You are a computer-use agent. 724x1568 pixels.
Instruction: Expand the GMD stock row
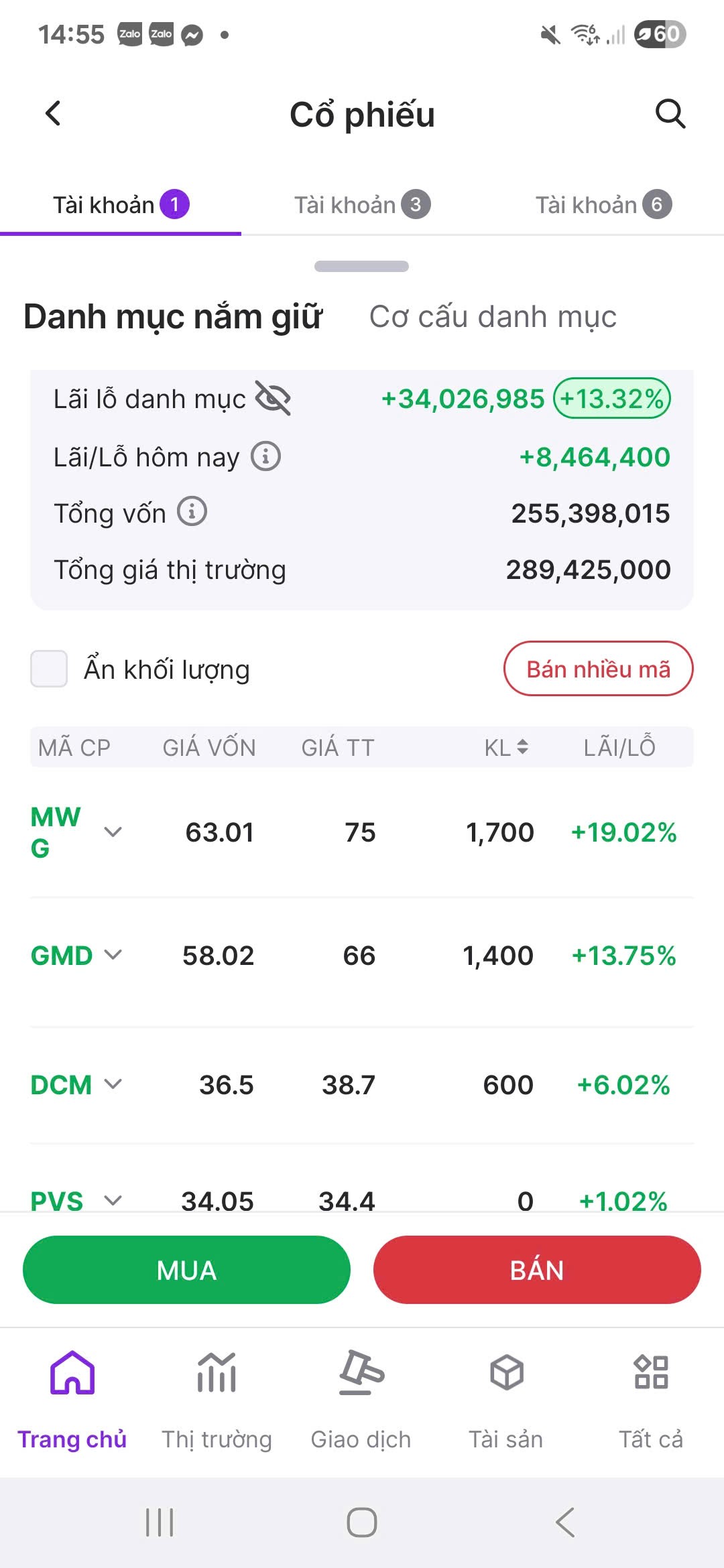(113, 955)
